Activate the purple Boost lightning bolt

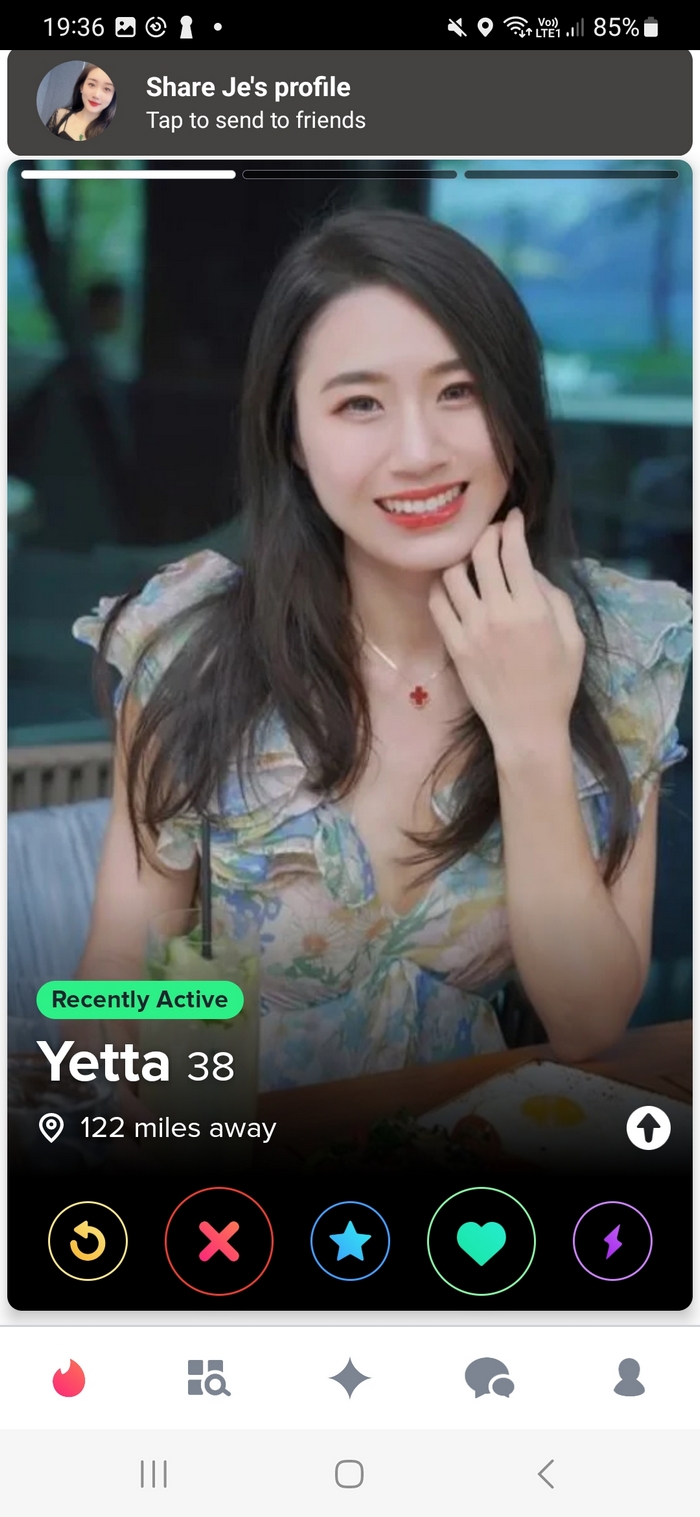point(612,1241)
